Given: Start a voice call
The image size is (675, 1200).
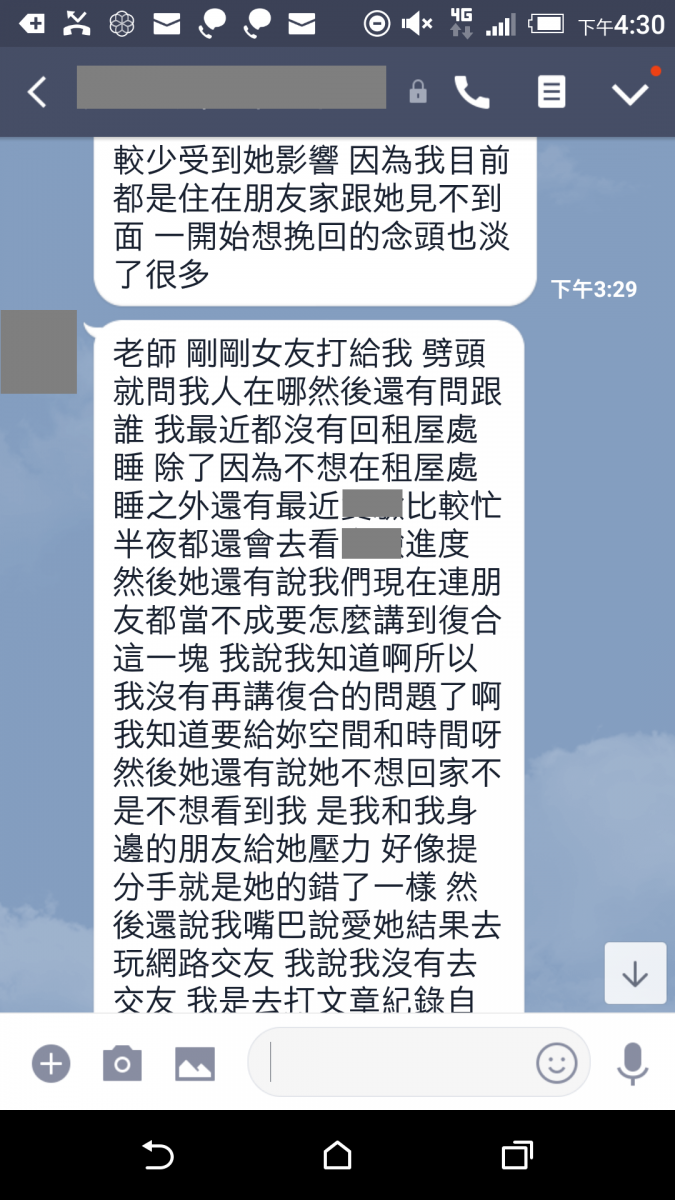Looking at the screenshot, I should tap(472, 92).
